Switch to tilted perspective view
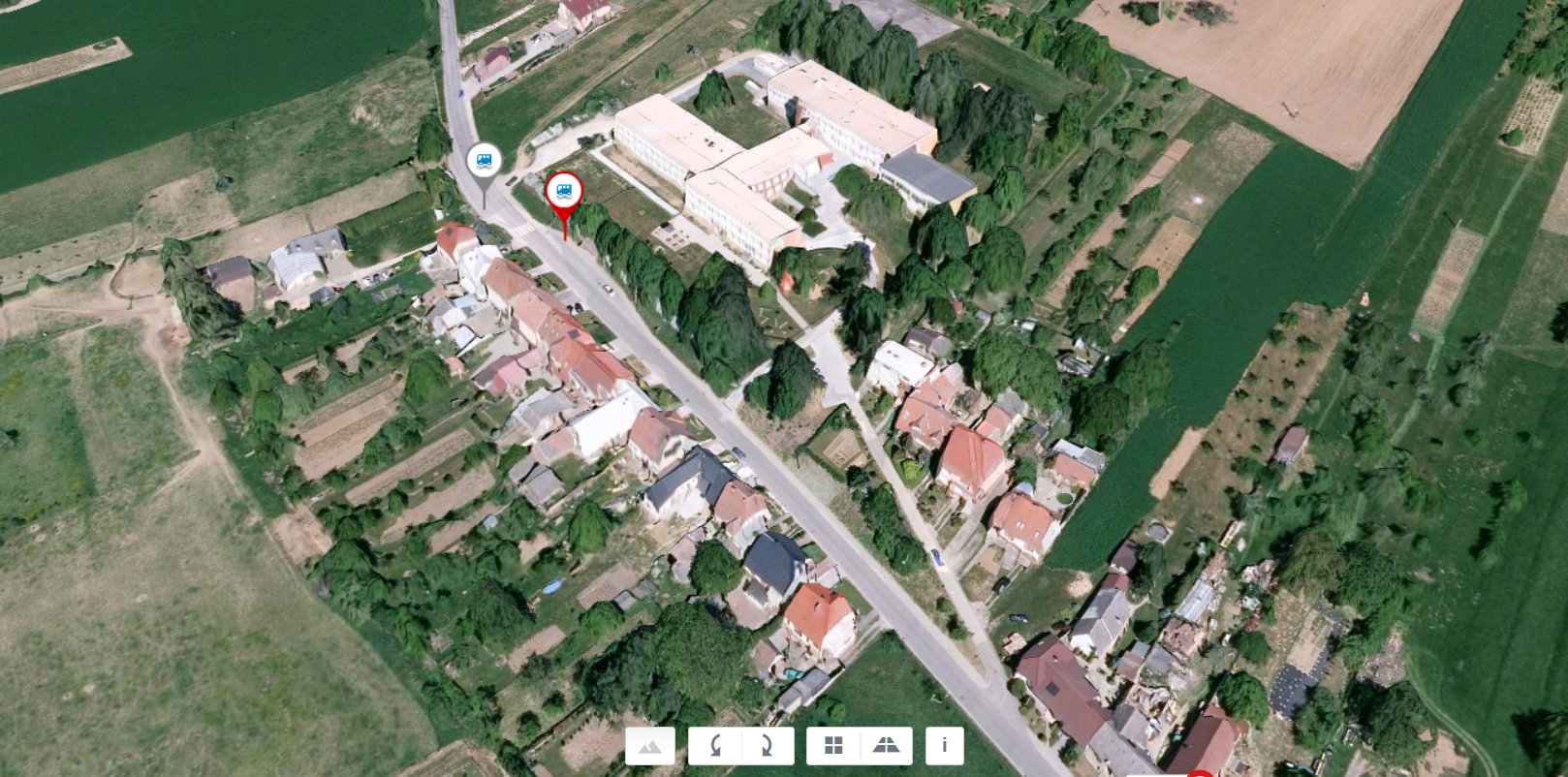Image resolution: width=1568 pixels, height=777 pixels. click(x=886, y=746)
